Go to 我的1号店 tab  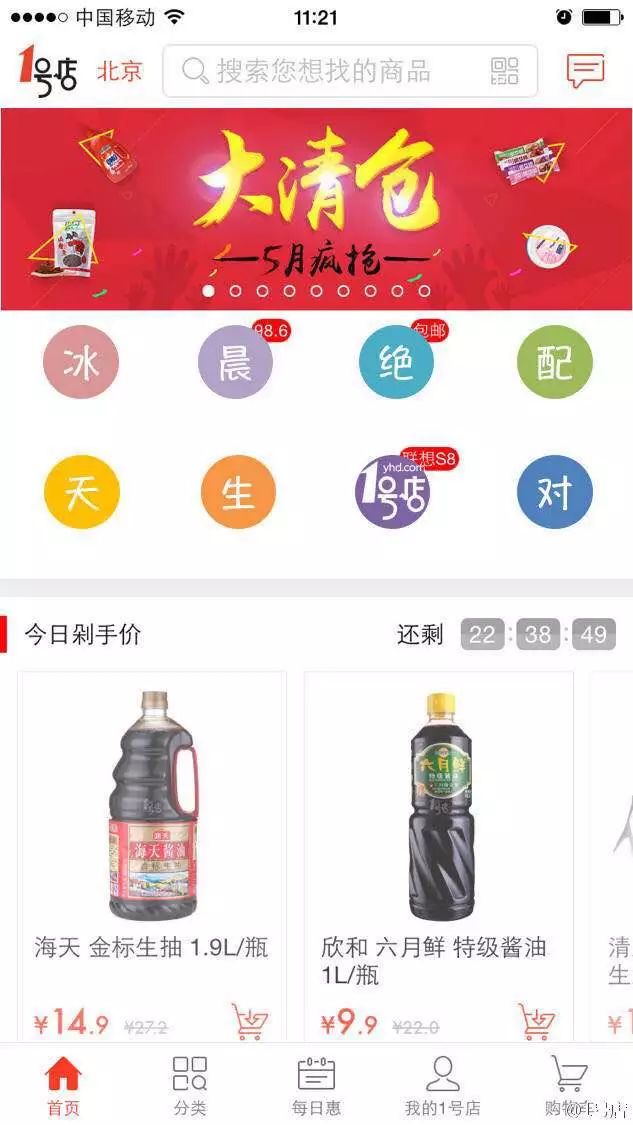click(442, 1085)
